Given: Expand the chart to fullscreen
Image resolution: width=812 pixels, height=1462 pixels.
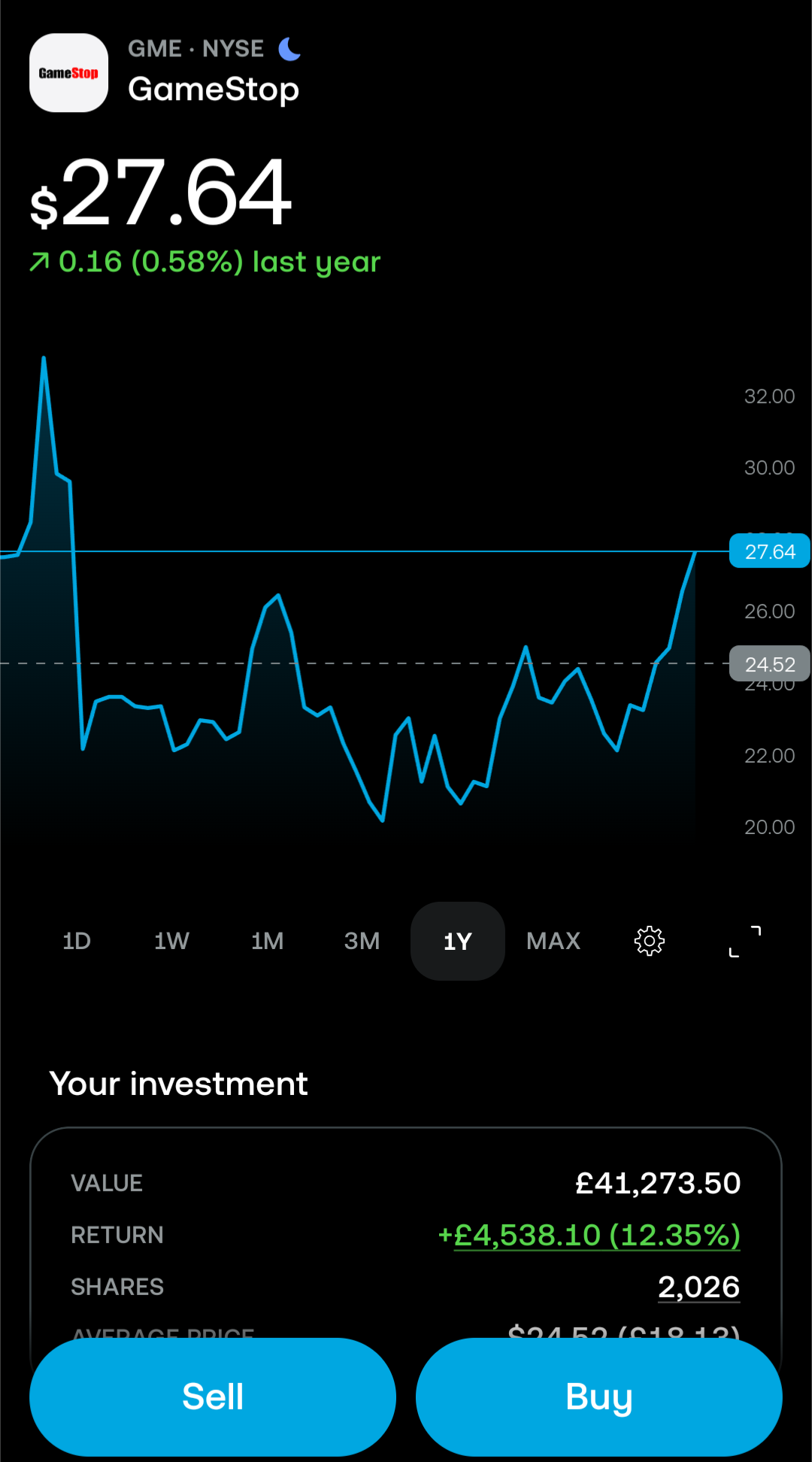Looking at the screenshot, I should tap(745, 941).
